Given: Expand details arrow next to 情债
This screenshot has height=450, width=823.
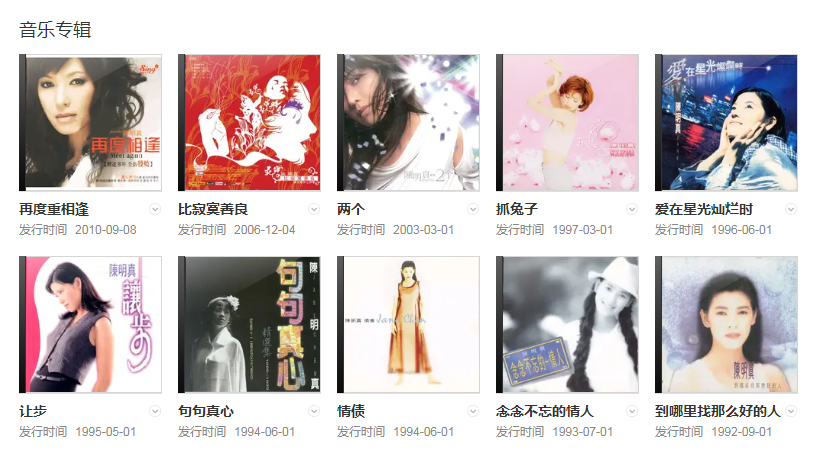Looking at the screenshot, I should pos(473,411).
